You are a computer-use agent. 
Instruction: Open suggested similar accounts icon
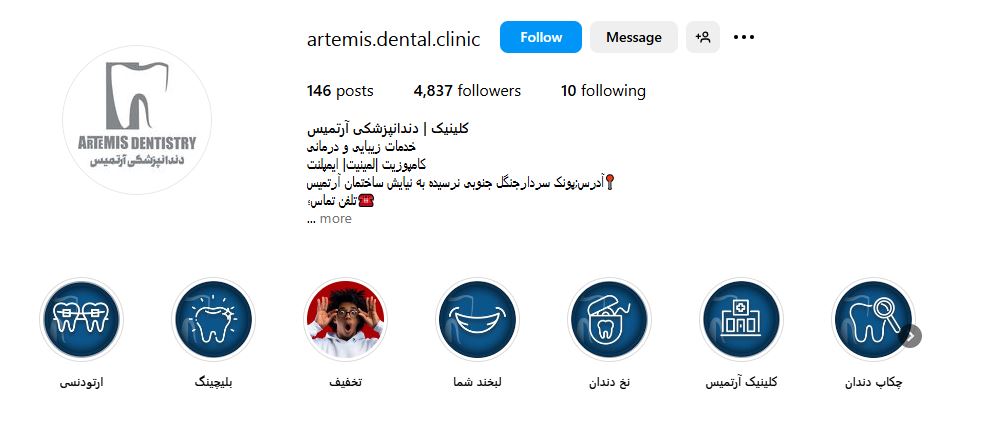[703, 37]
